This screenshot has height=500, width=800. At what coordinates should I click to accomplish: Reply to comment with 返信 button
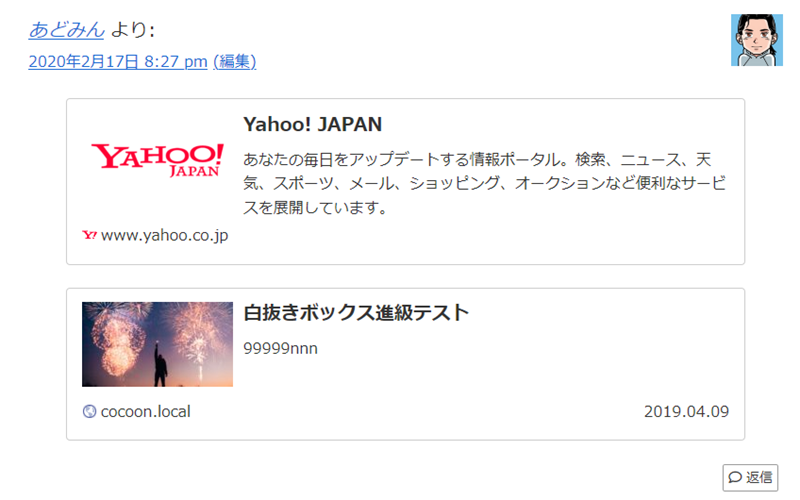[750, 477]
